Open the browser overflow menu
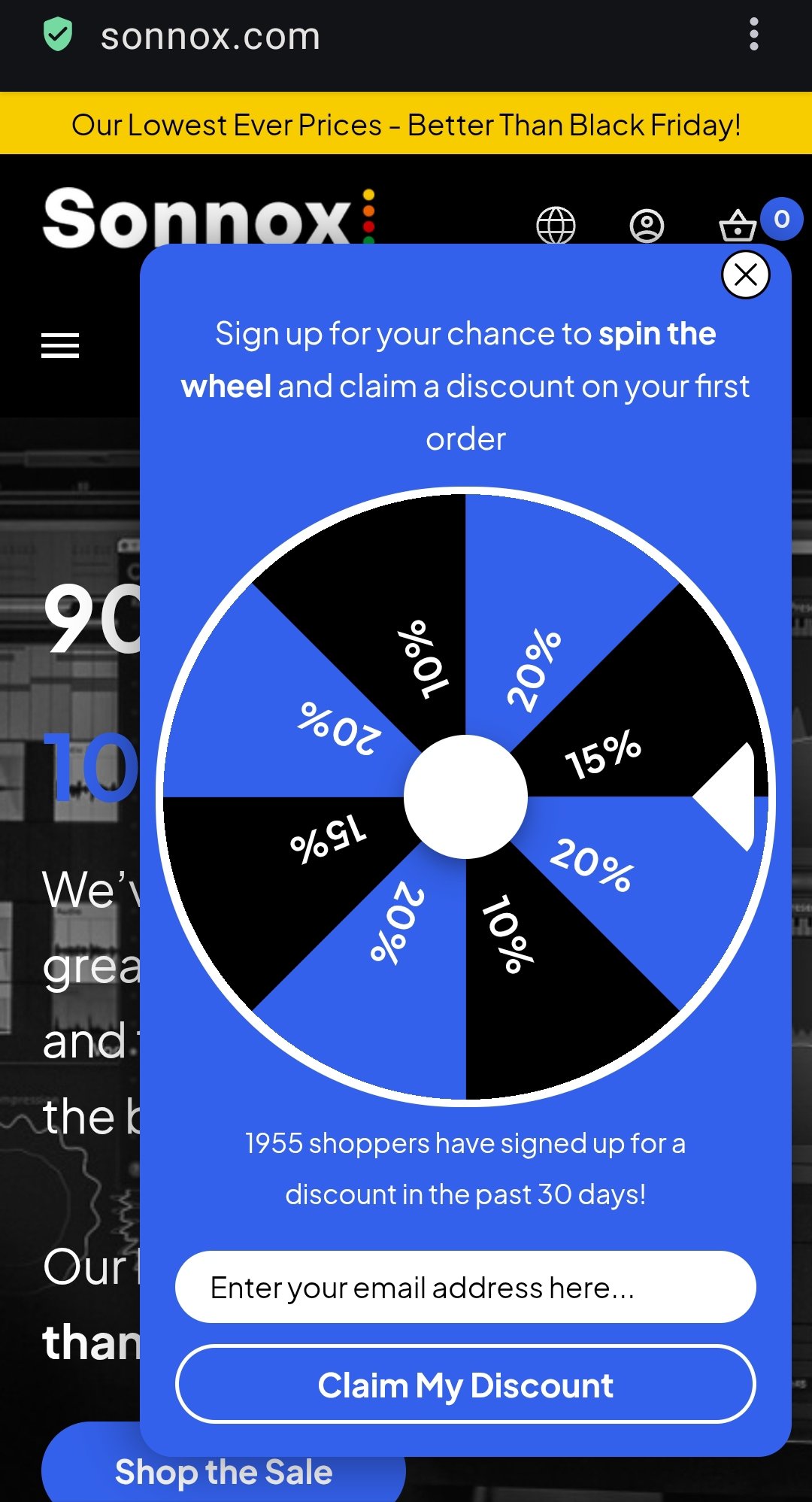 754,35
